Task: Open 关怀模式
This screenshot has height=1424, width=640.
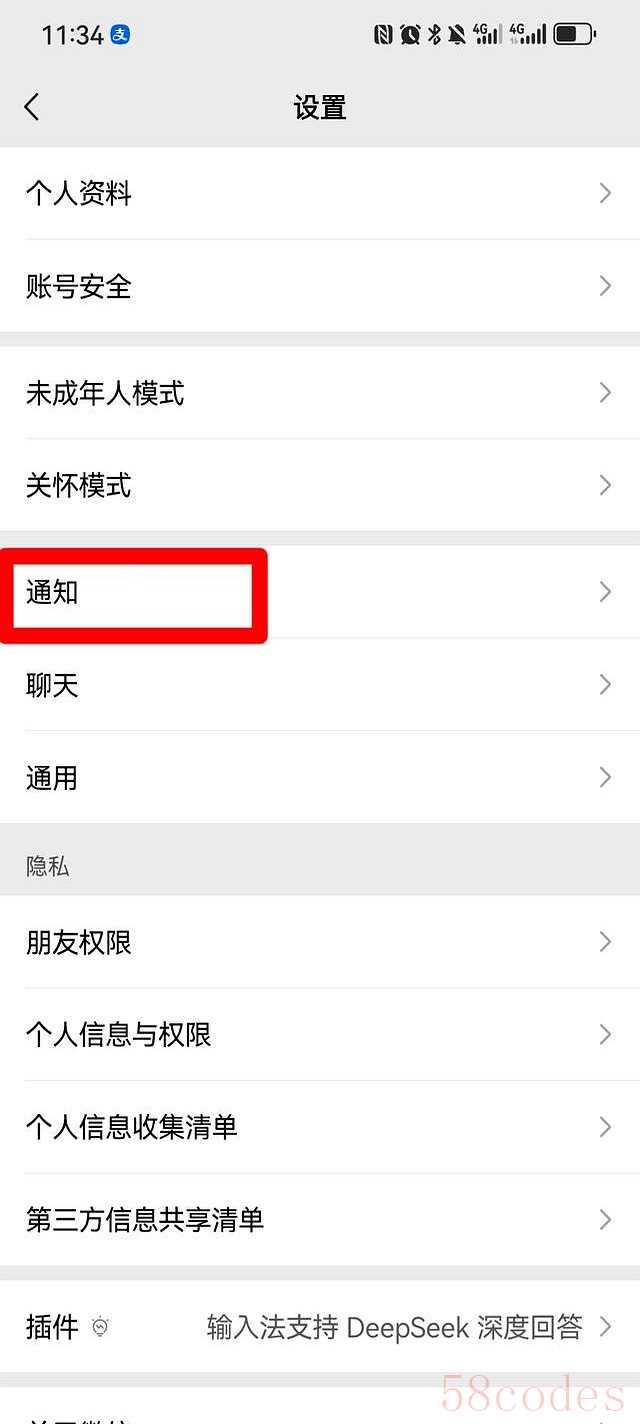Action: [320, 485]
